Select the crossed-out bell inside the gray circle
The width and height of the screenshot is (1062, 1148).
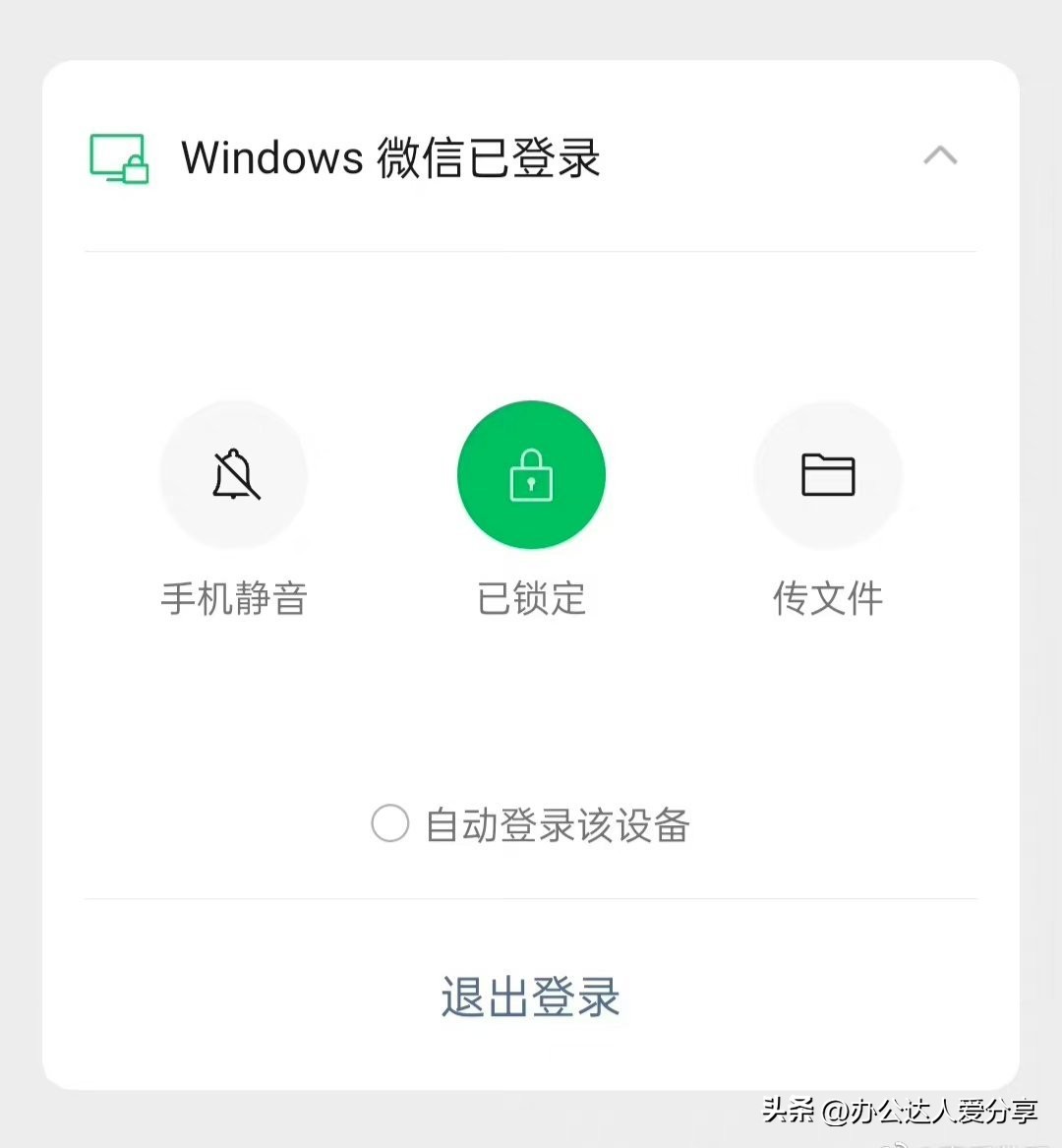pyautogui.click(x=233, y=474)
